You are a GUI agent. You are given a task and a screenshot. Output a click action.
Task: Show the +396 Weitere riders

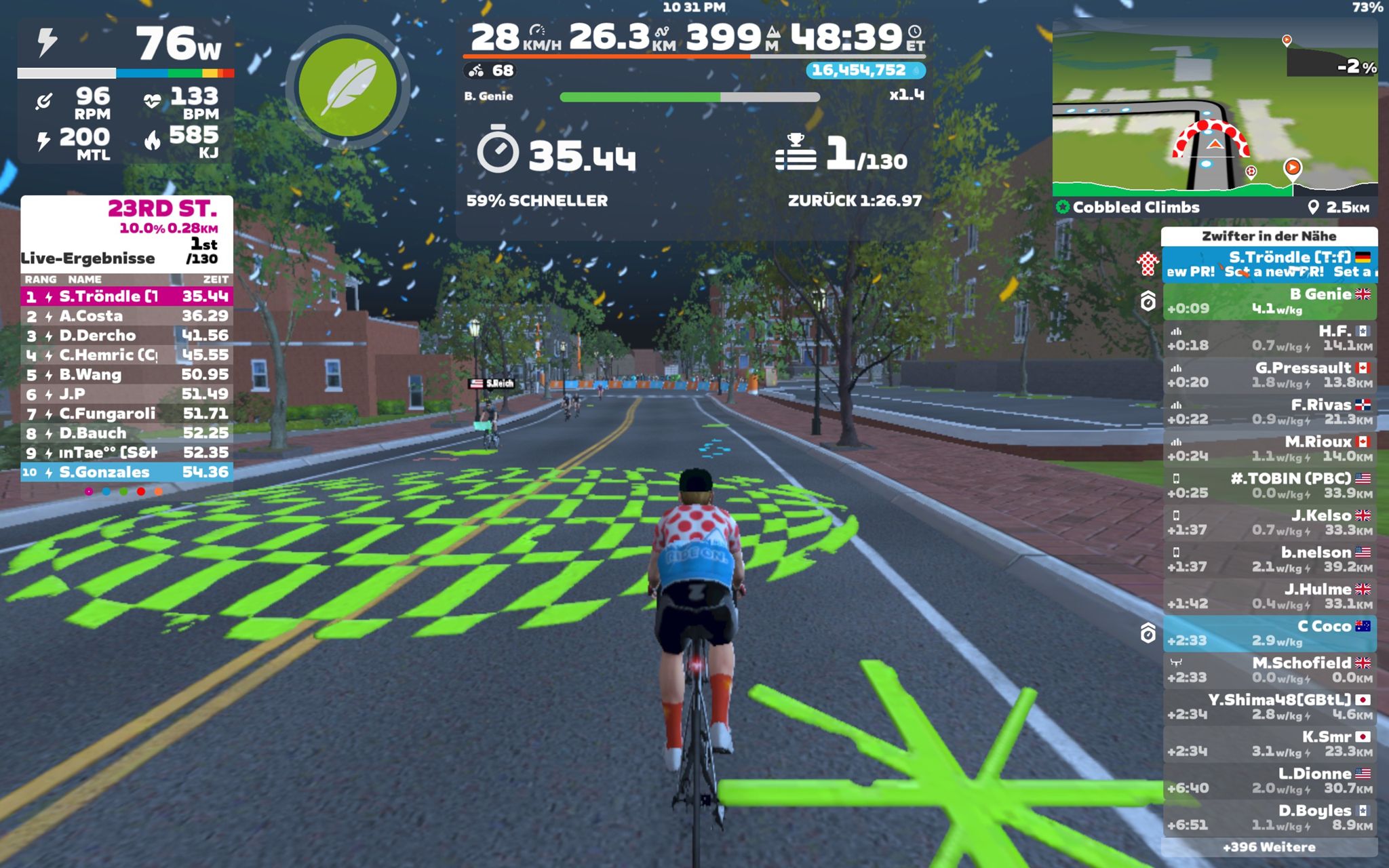coord(1269,847)
